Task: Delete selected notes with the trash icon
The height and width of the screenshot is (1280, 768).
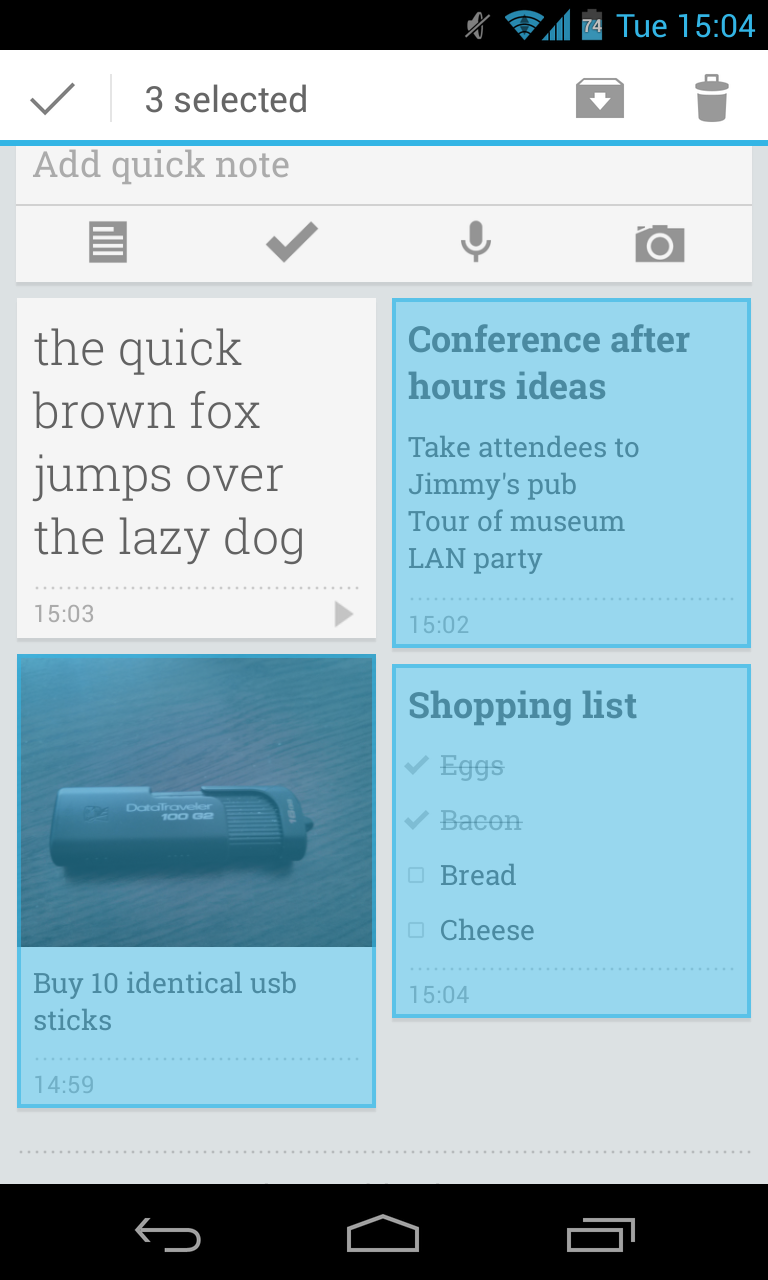Action: coord(711,99)
